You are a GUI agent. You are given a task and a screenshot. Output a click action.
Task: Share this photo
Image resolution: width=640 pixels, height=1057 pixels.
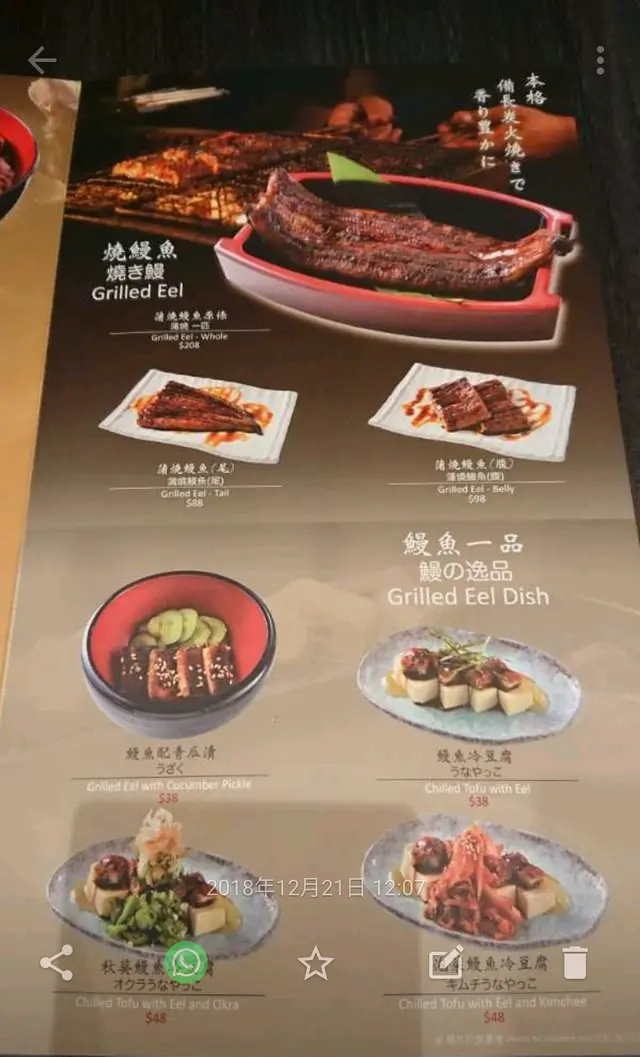[x=56, y=963]
